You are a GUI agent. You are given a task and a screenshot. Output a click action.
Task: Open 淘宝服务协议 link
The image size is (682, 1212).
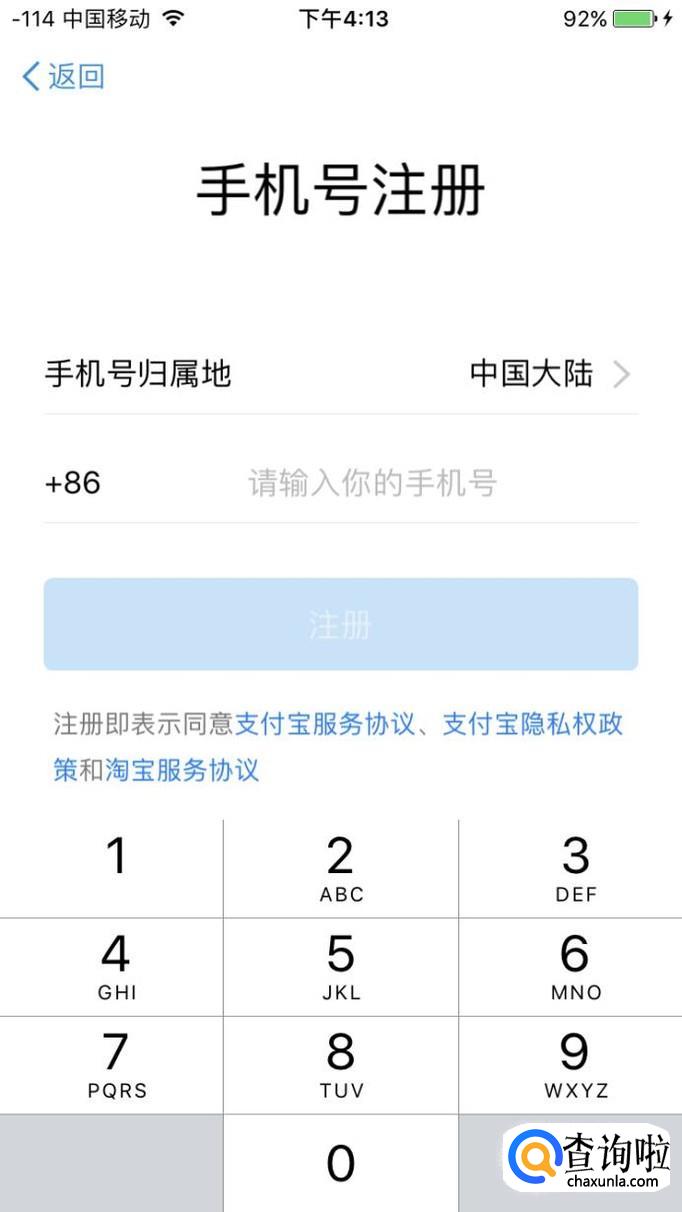(182, 770)
